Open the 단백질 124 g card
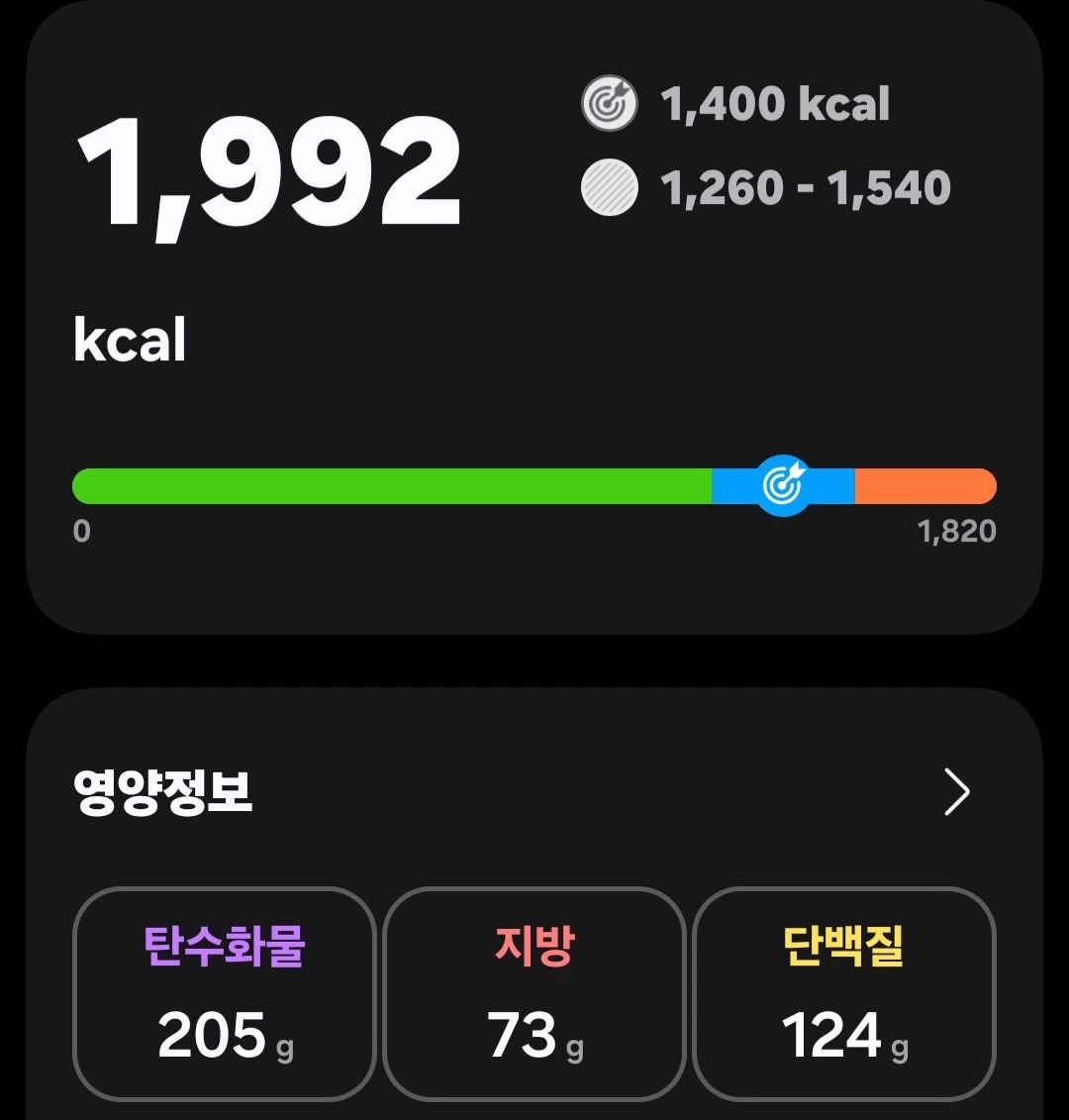 tap(844, 993)
